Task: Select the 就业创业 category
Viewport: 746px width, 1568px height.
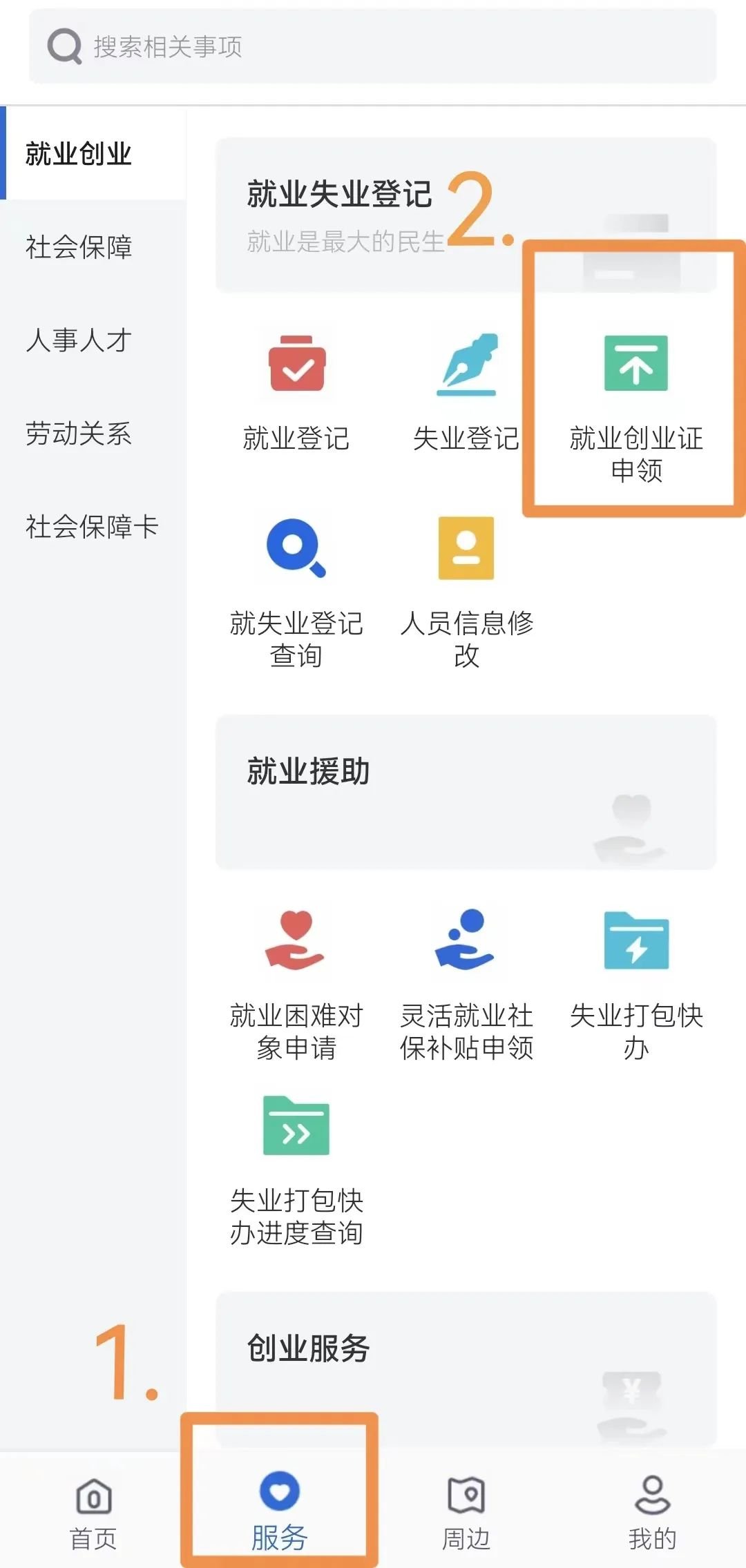Action: [79, 154]
